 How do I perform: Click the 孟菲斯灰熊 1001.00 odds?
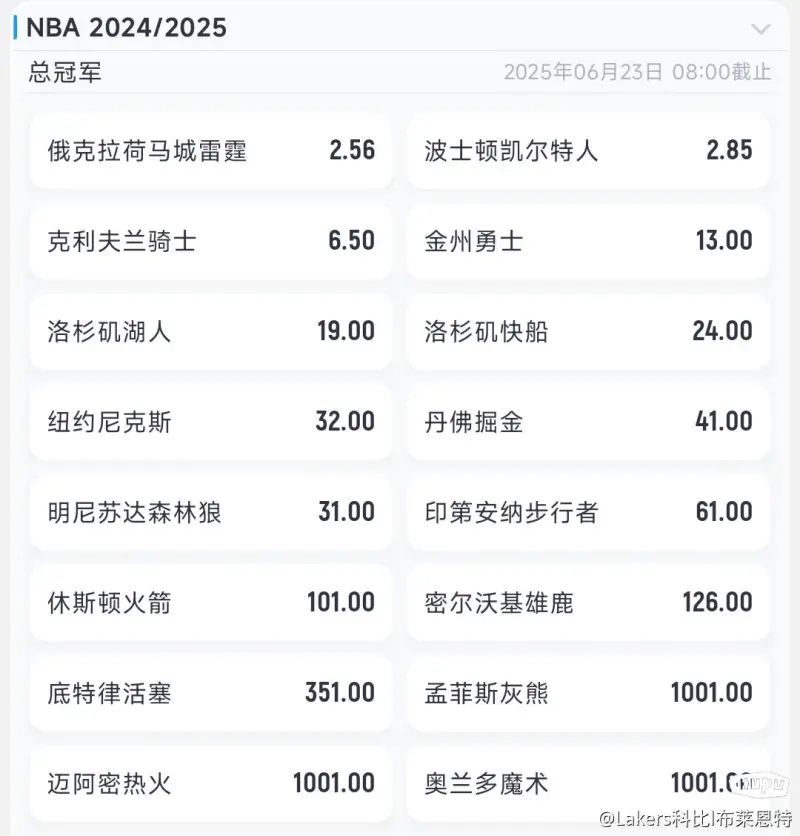pyautogui.click(x=588, y=693)
